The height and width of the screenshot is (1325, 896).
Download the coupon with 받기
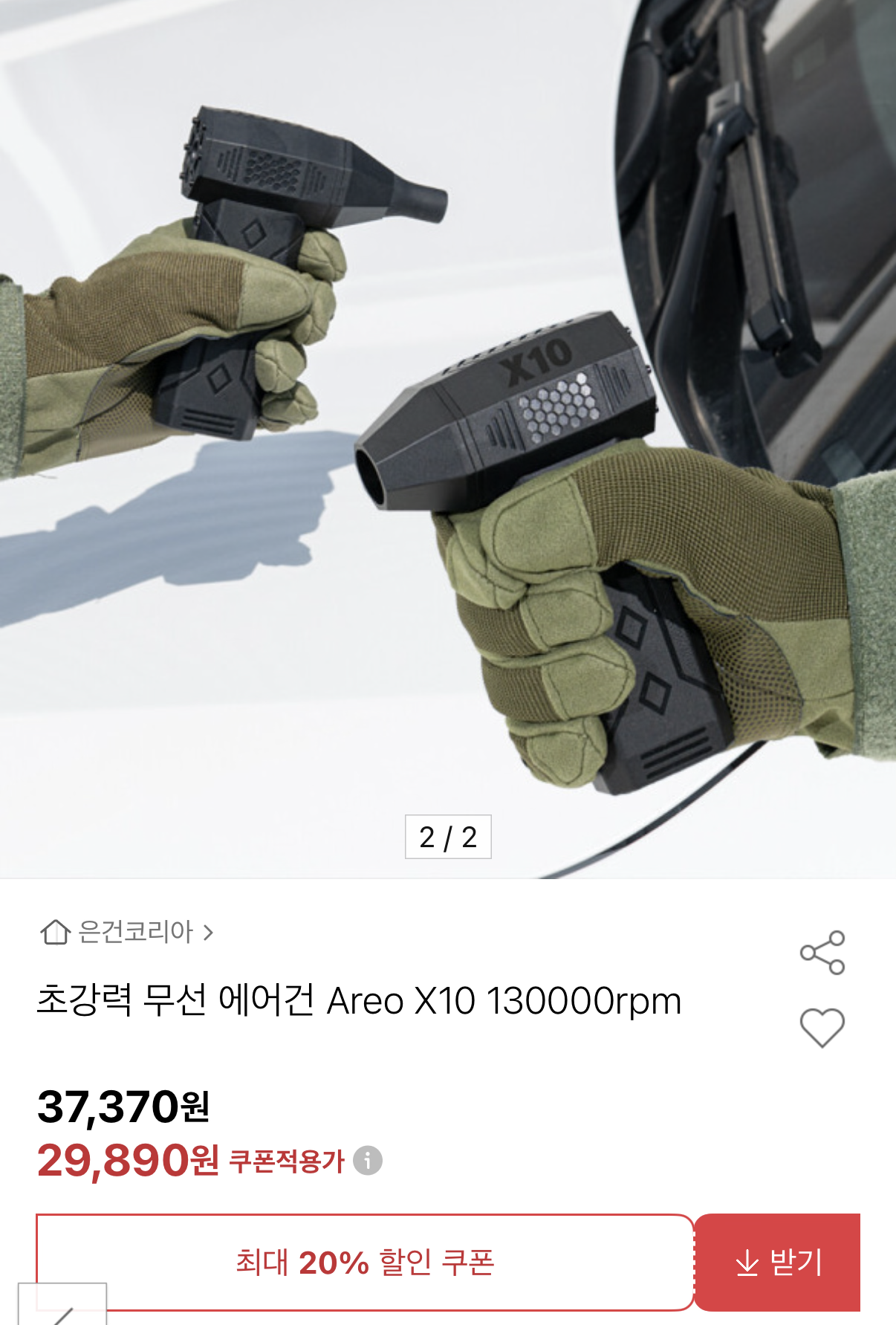778,1262
